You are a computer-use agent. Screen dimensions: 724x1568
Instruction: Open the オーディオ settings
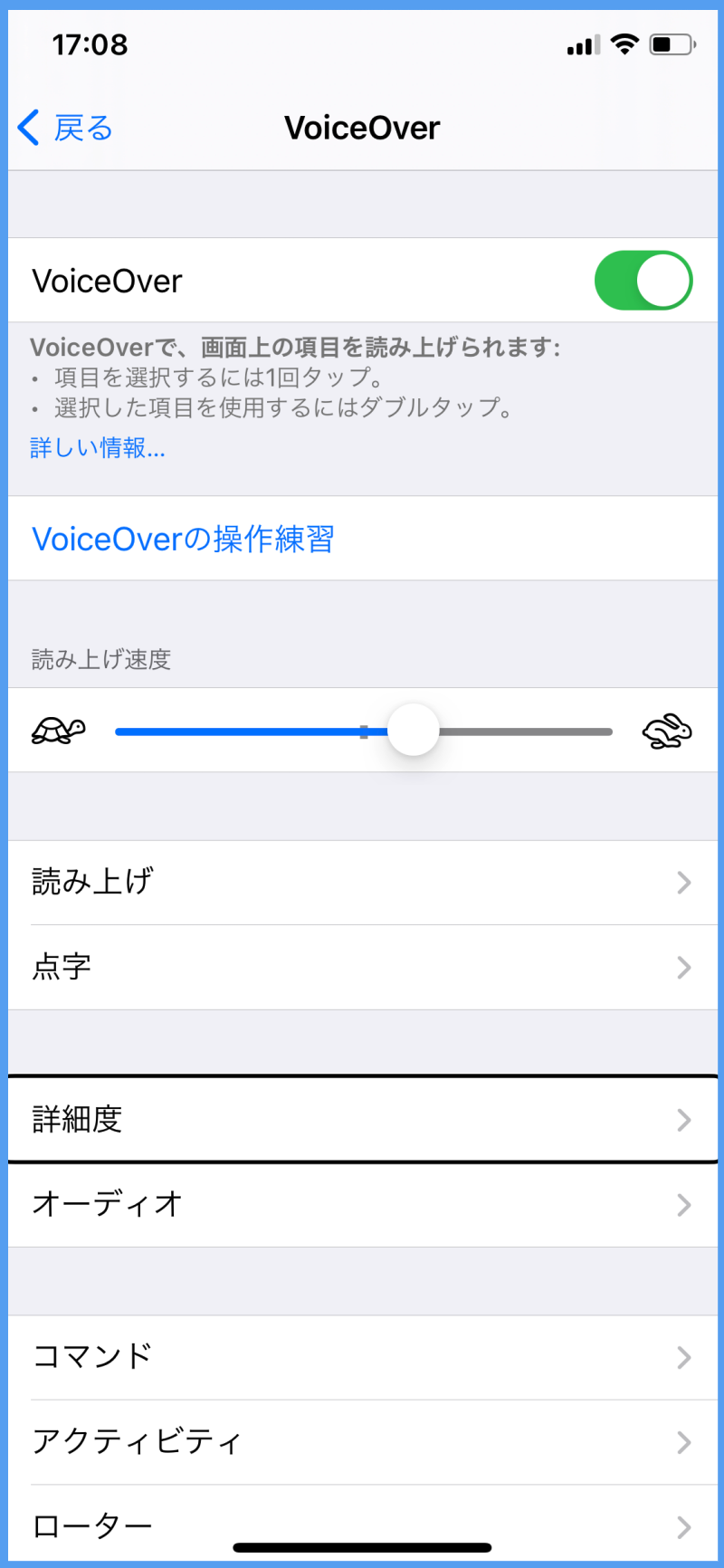pos(362,1205)
